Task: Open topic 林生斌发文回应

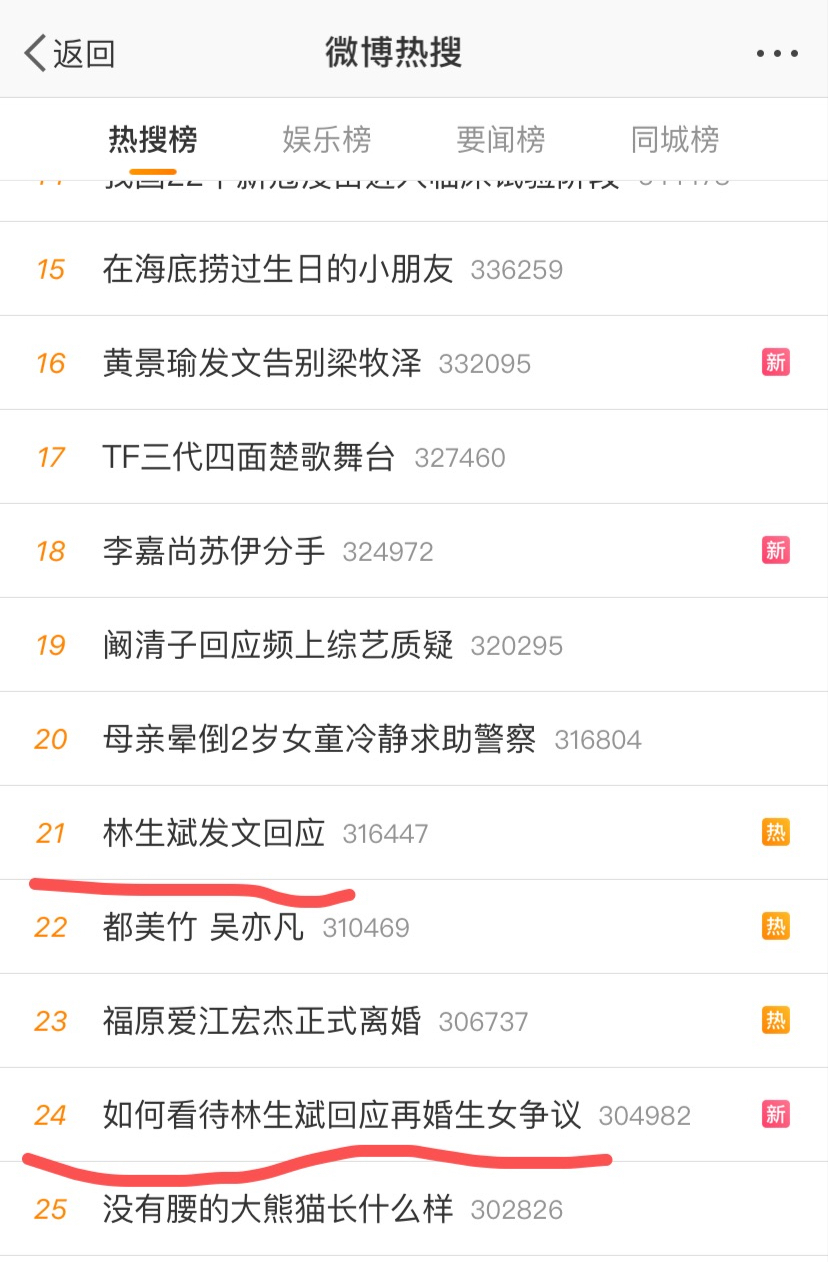Action: [x=214, y=833]
